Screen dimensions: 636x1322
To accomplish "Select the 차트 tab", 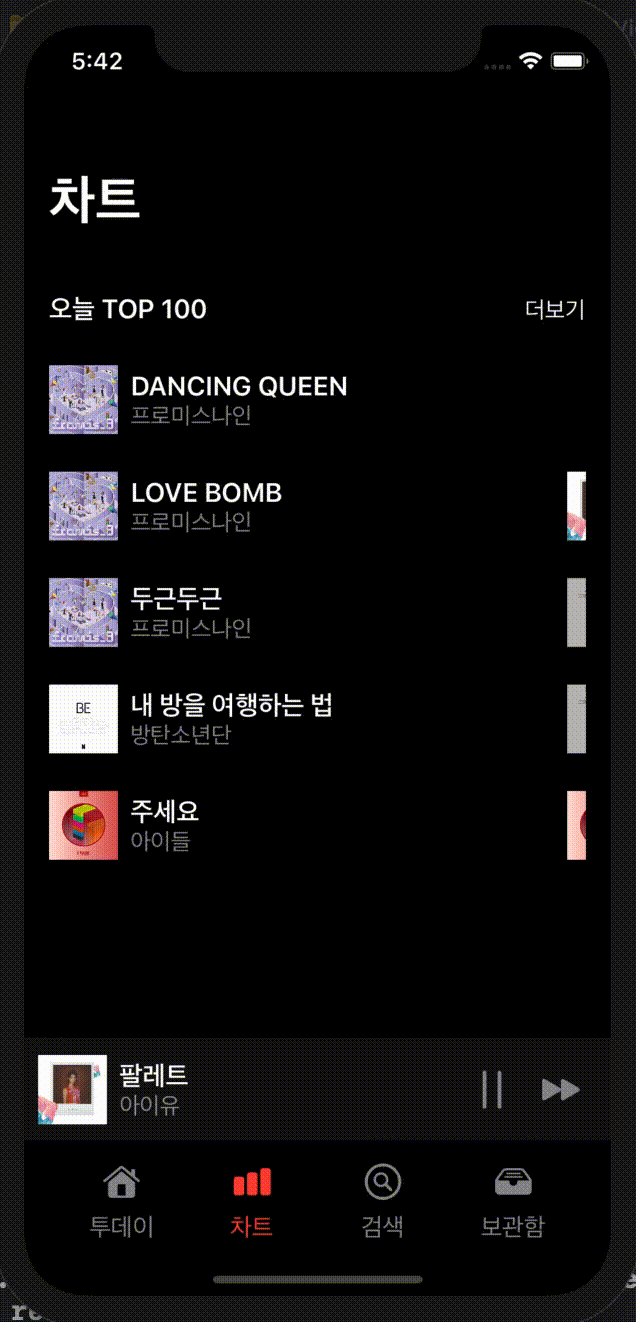I will click(252, 1202).
